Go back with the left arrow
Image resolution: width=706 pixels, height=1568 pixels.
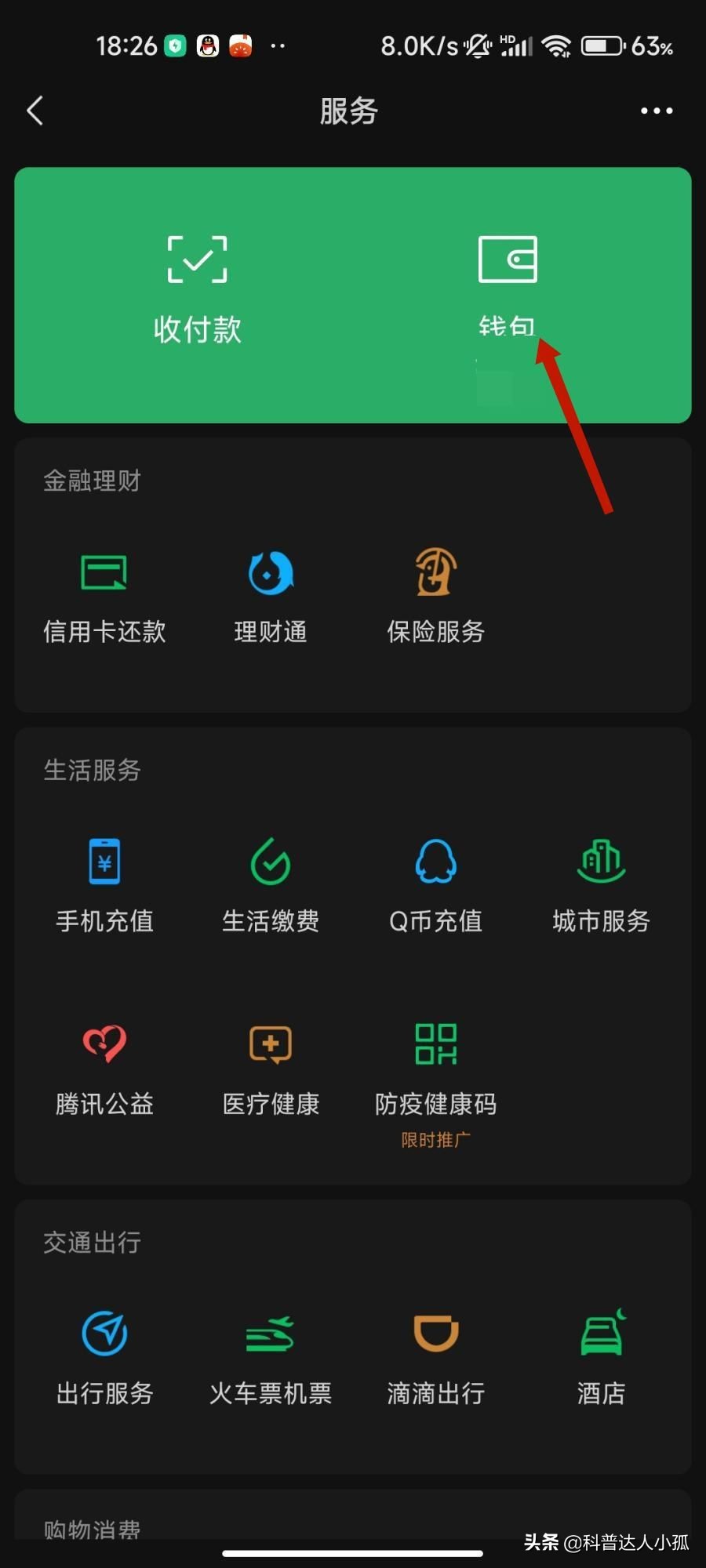pyautogui.click(x=35, y=111)
